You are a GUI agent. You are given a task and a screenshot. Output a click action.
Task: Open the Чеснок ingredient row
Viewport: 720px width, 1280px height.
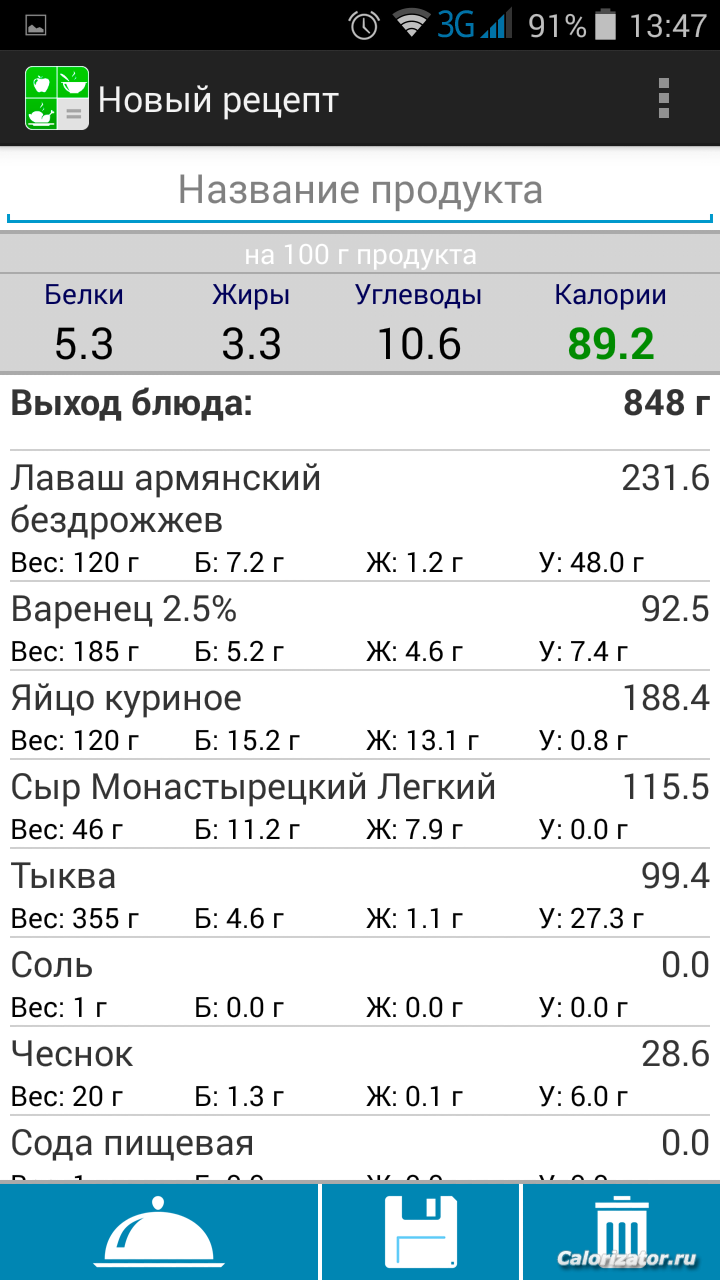[x=360, y=1073]
